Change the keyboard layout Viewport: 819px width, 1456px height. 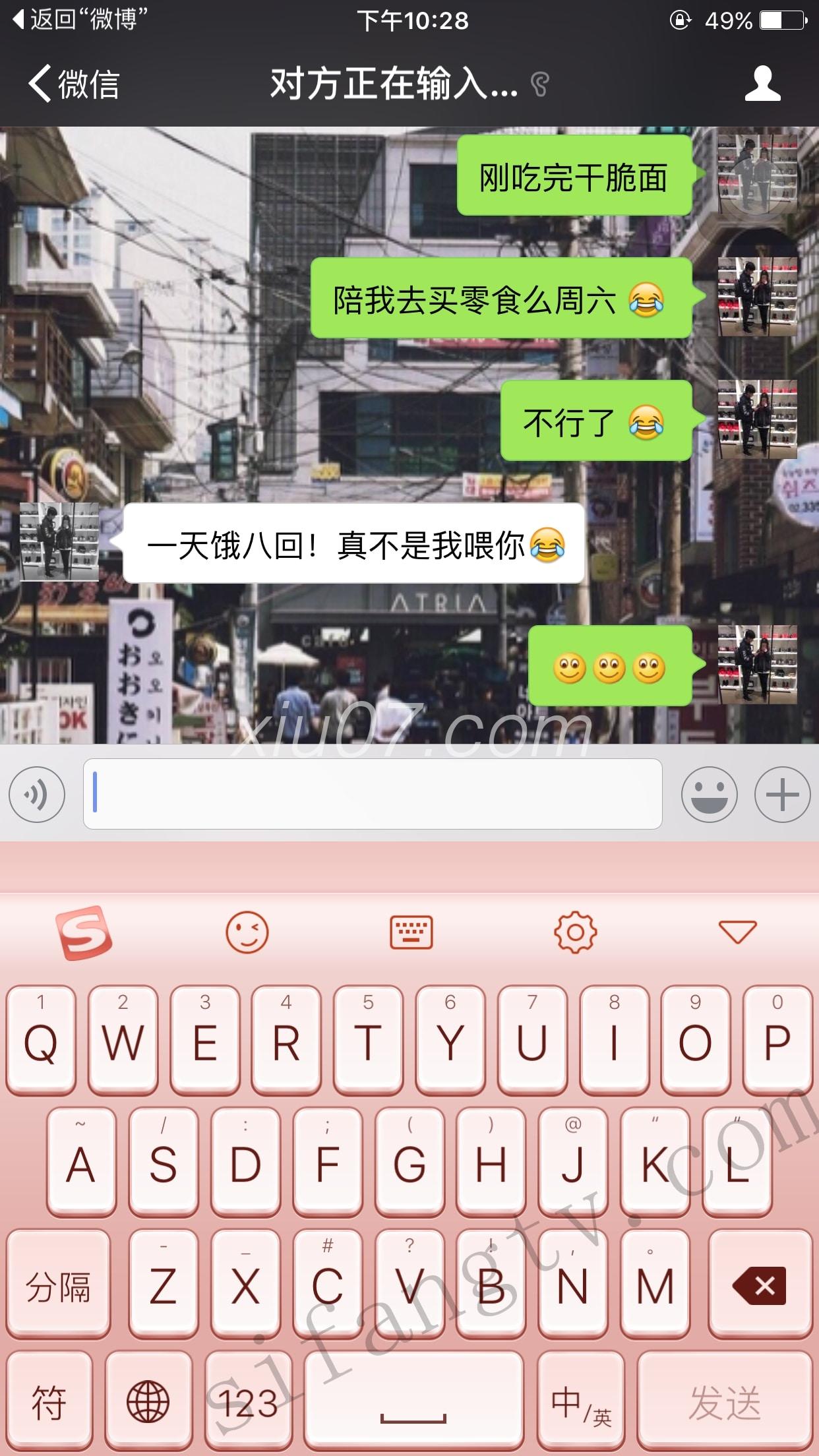click(411, 932)
